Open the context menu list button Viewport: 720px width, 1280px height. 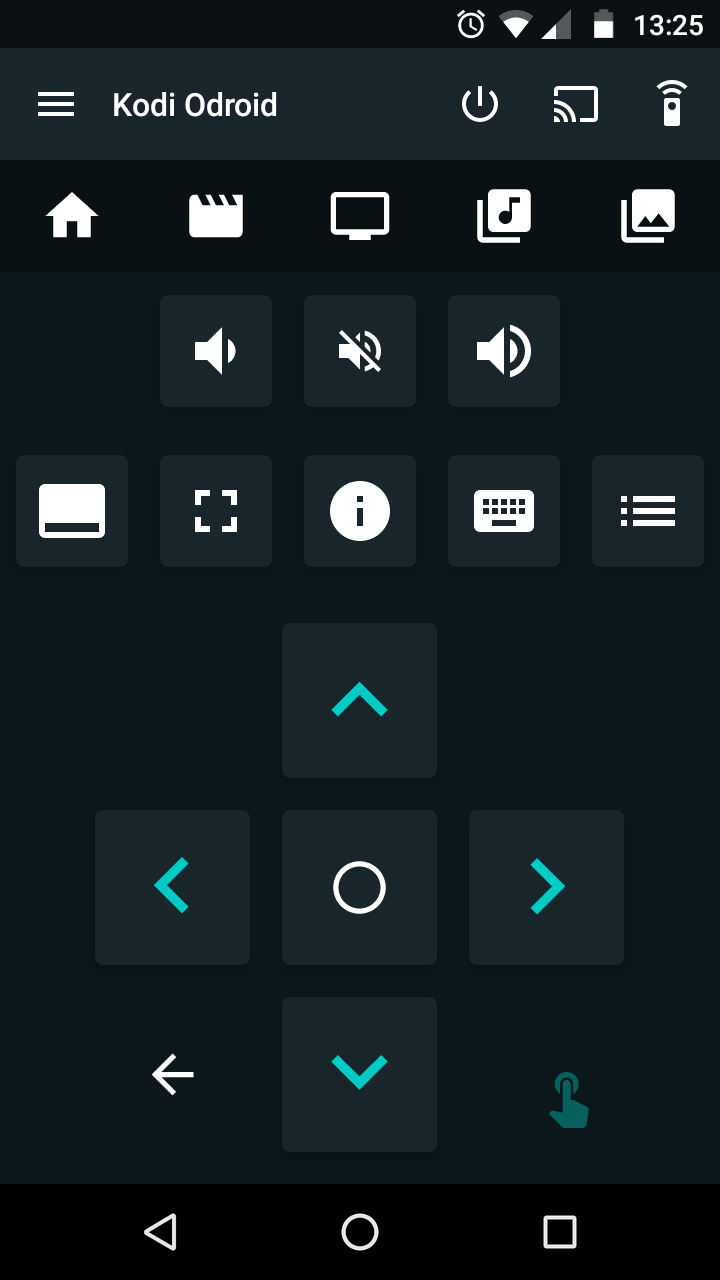[648, 511]
